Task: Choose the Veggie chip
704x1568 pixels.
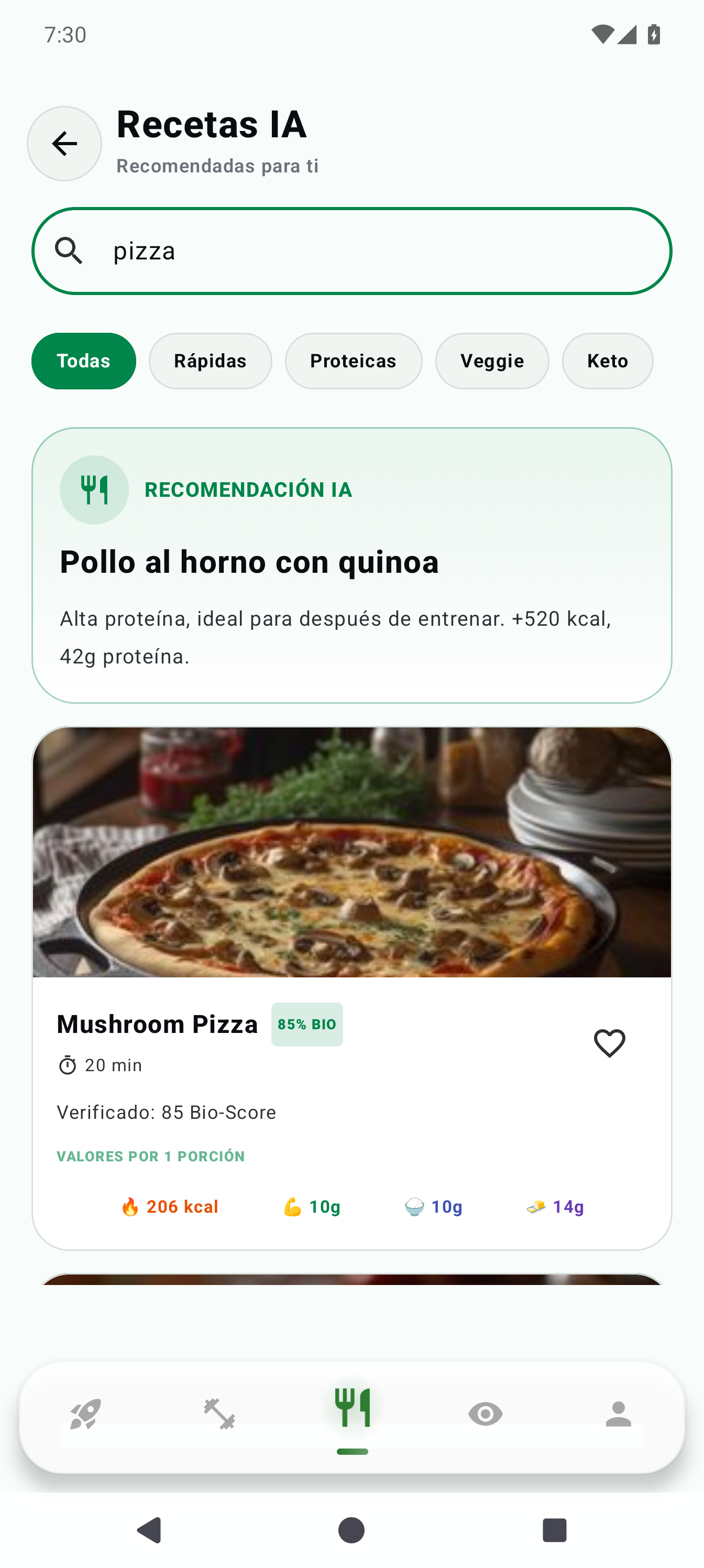Action: coord(492,361)
